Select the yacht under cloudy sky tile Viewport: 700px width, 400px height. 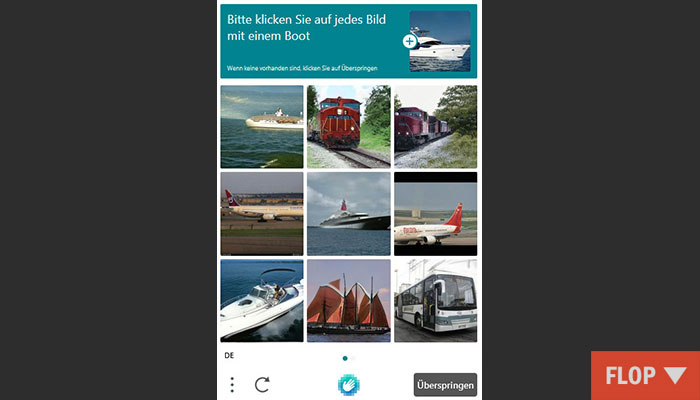point(348,213)
